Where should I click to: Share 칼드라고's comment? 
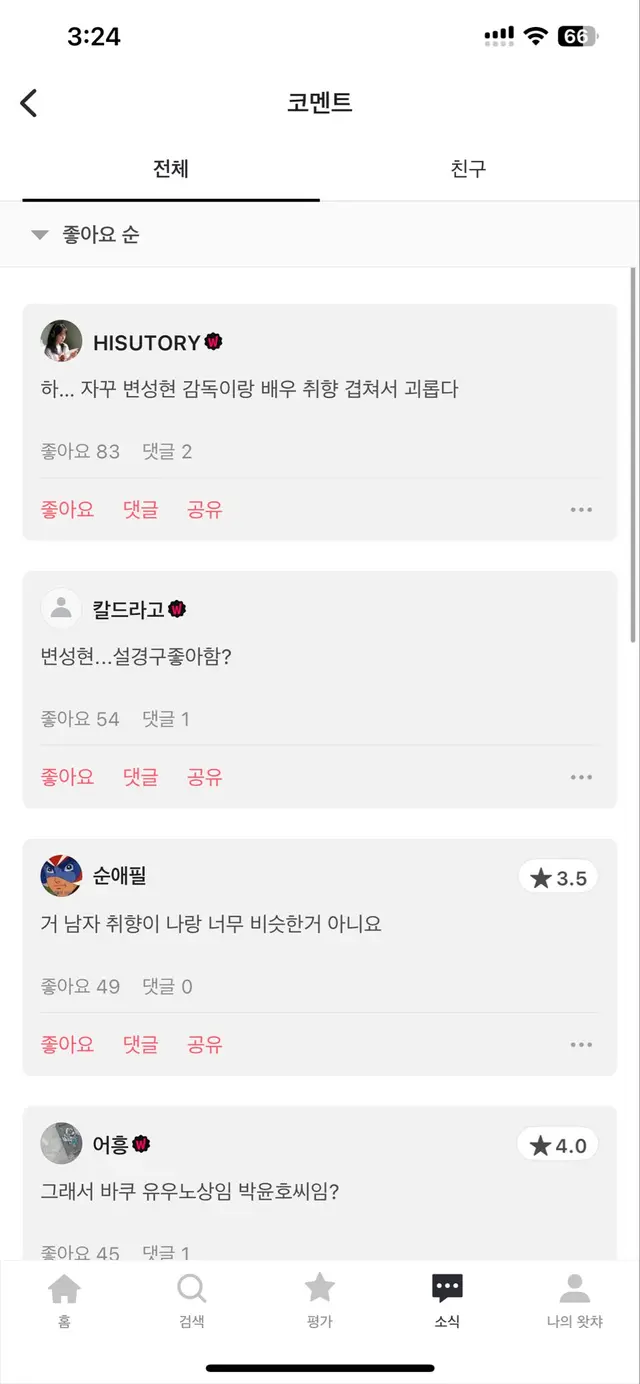[204, 777]
